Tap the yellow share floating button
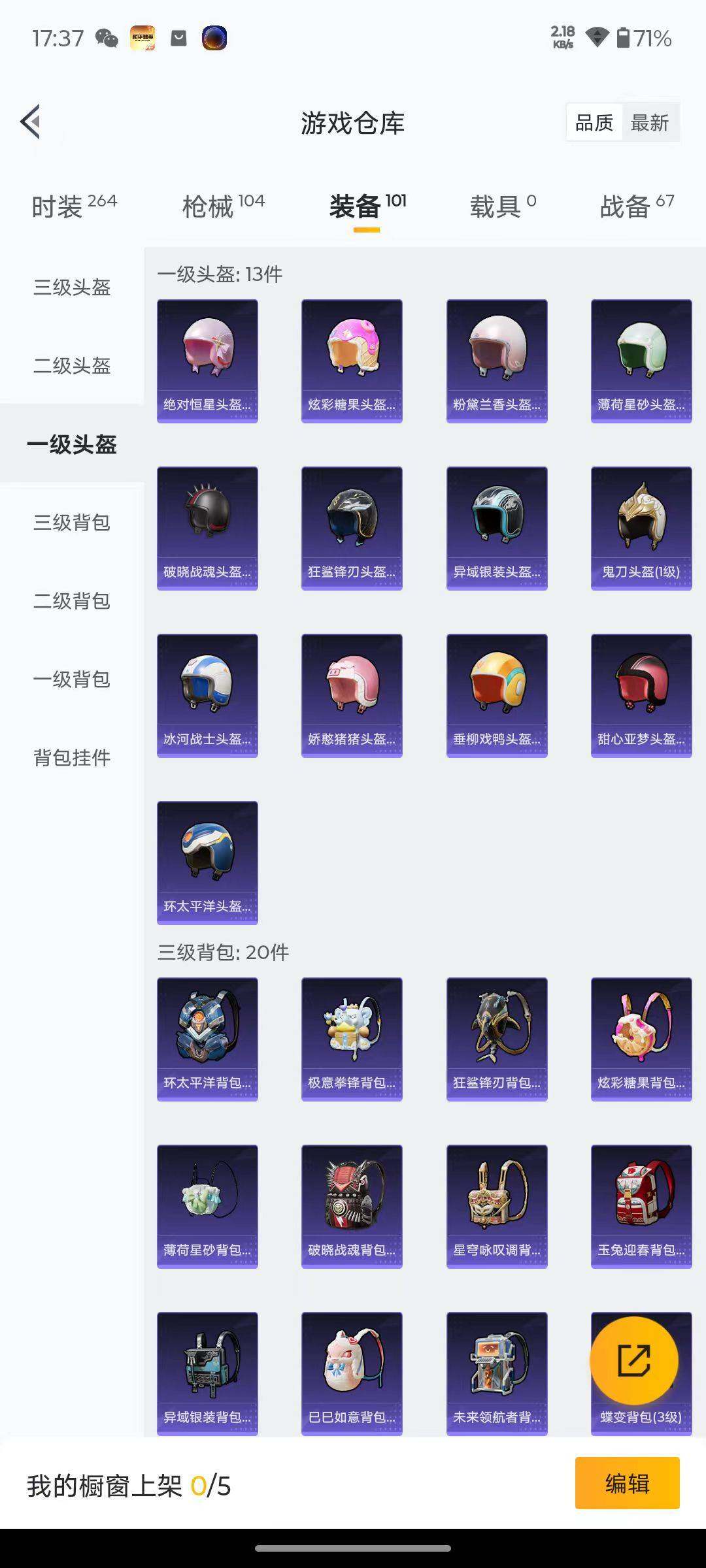 pos(633,1361)
